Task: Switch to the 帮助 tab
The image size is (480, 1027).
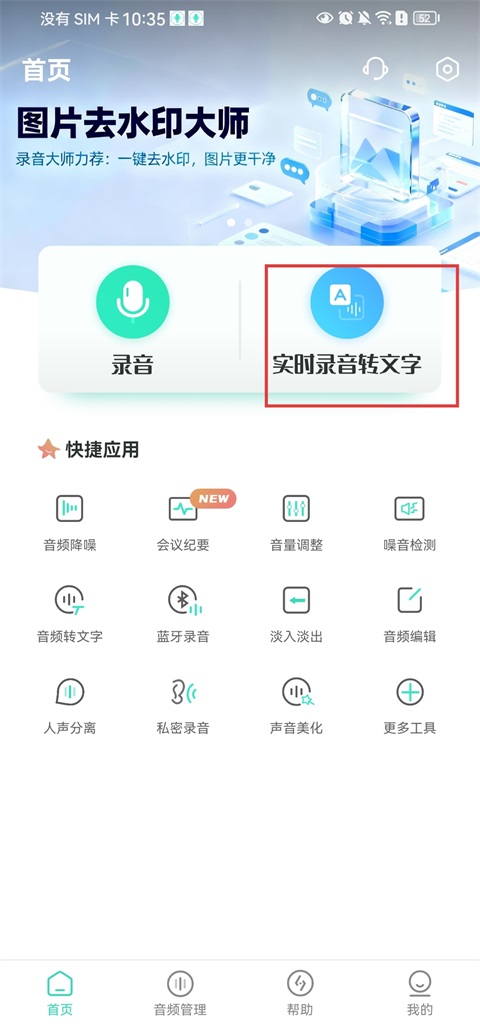Action: (300, 993)
